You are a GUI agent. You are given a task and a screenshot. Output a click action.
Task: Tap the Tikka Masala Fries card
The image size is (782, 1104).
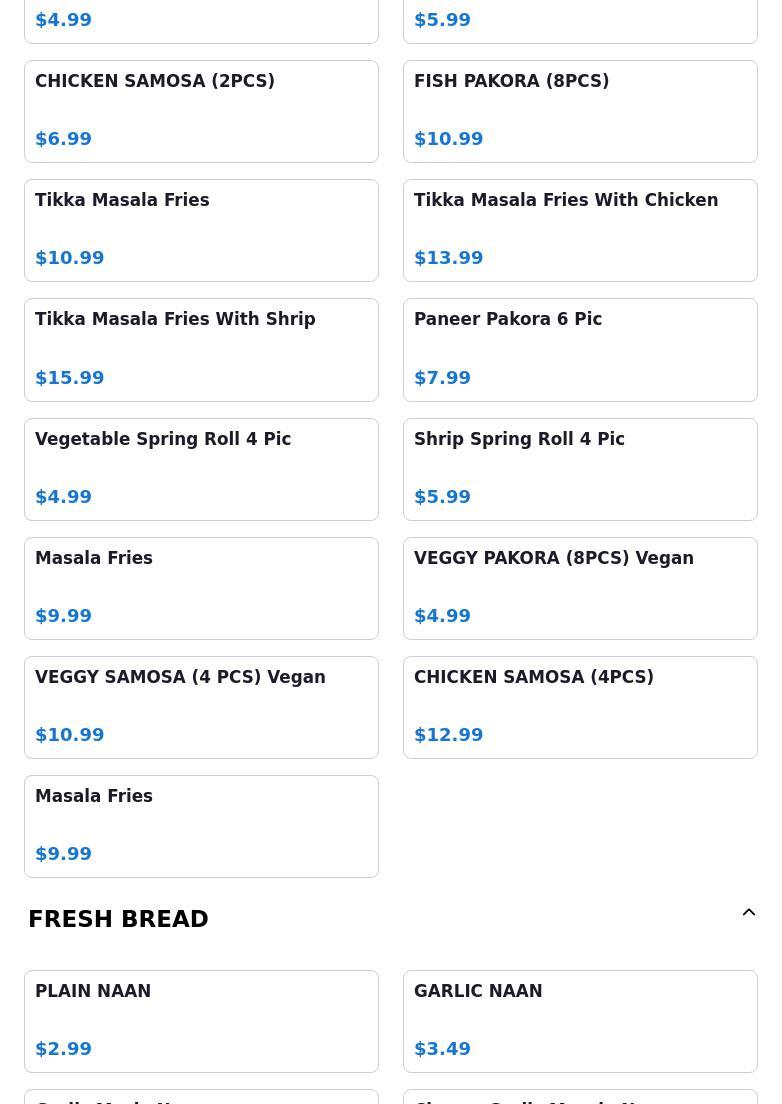point(201,230)
